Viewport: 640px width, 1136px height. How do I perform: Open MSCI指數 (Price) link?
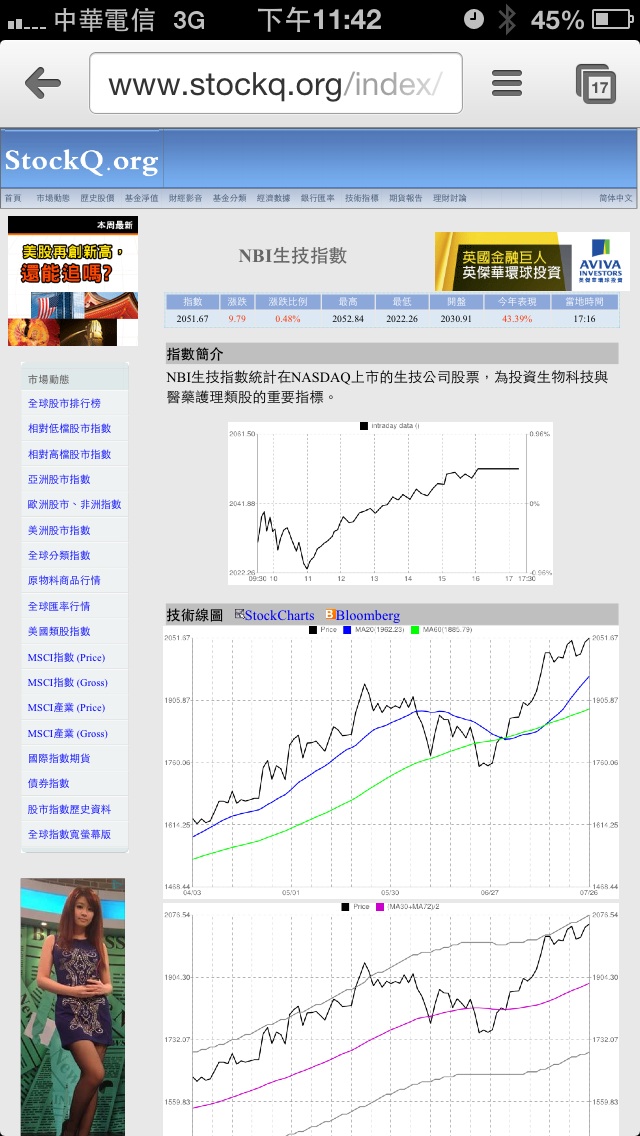click(66, 658)
